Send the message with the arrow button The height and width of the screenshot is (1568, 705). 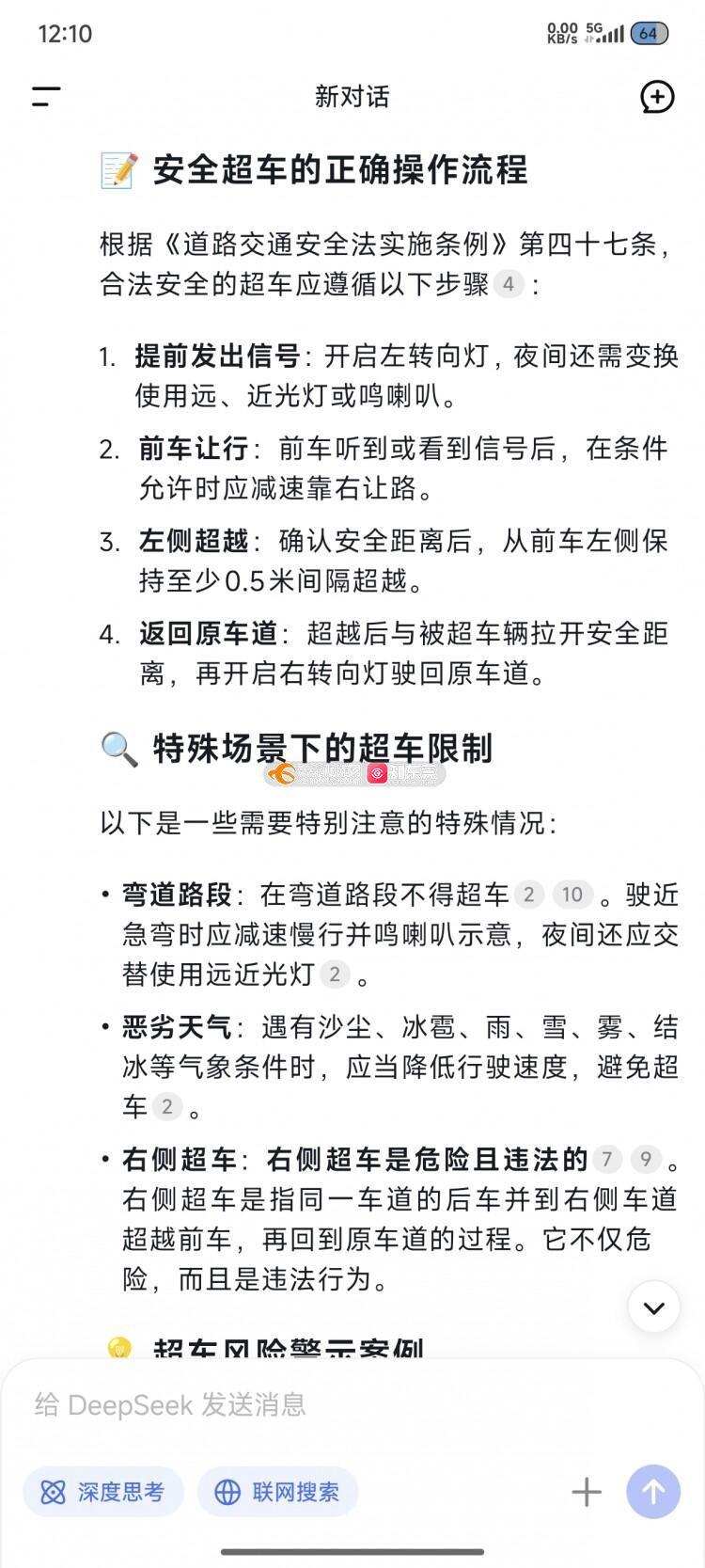652,1491
